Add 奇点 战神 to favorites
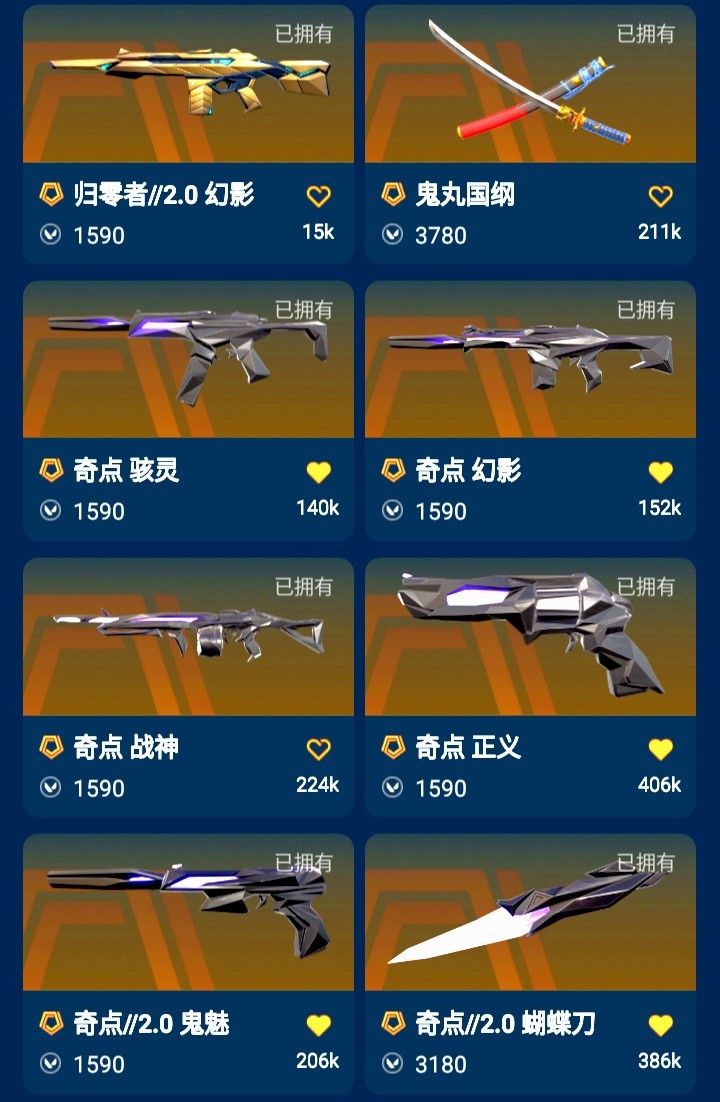 pyautogui.click(x=318, y=749)
